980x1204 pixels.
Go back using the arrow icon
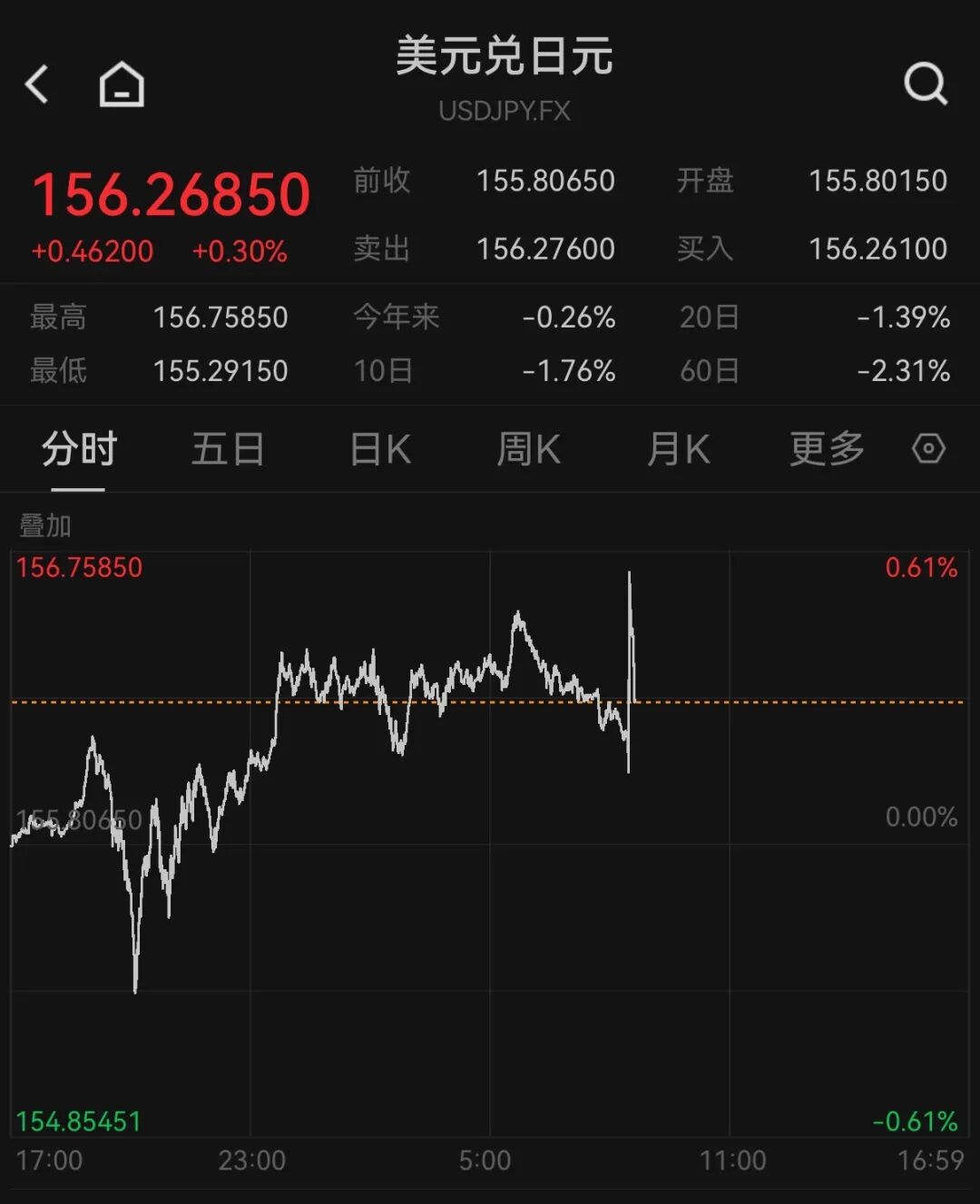(x=36, y=84)
